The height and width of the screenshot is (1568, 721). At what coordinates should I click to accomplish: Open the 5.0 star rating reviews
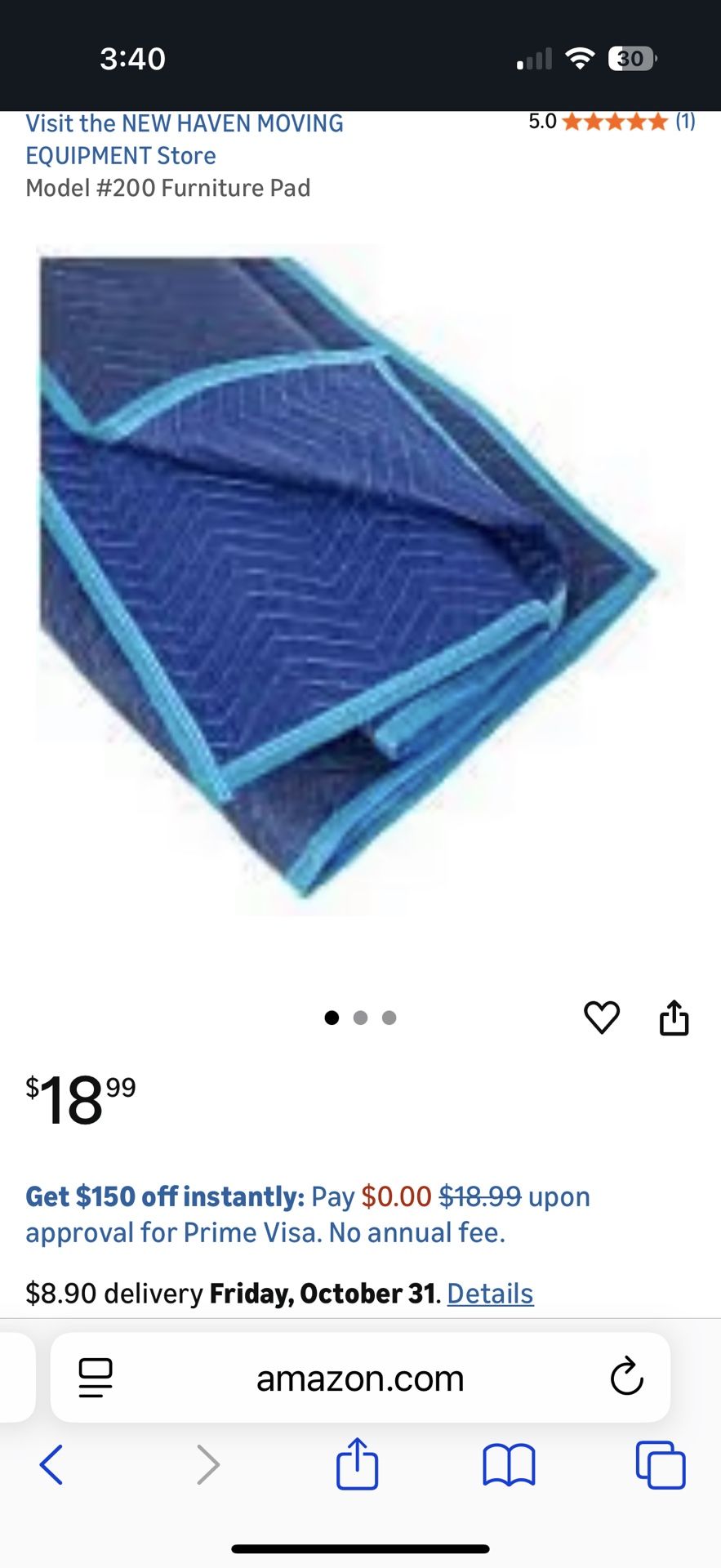[x=612, y=122]
